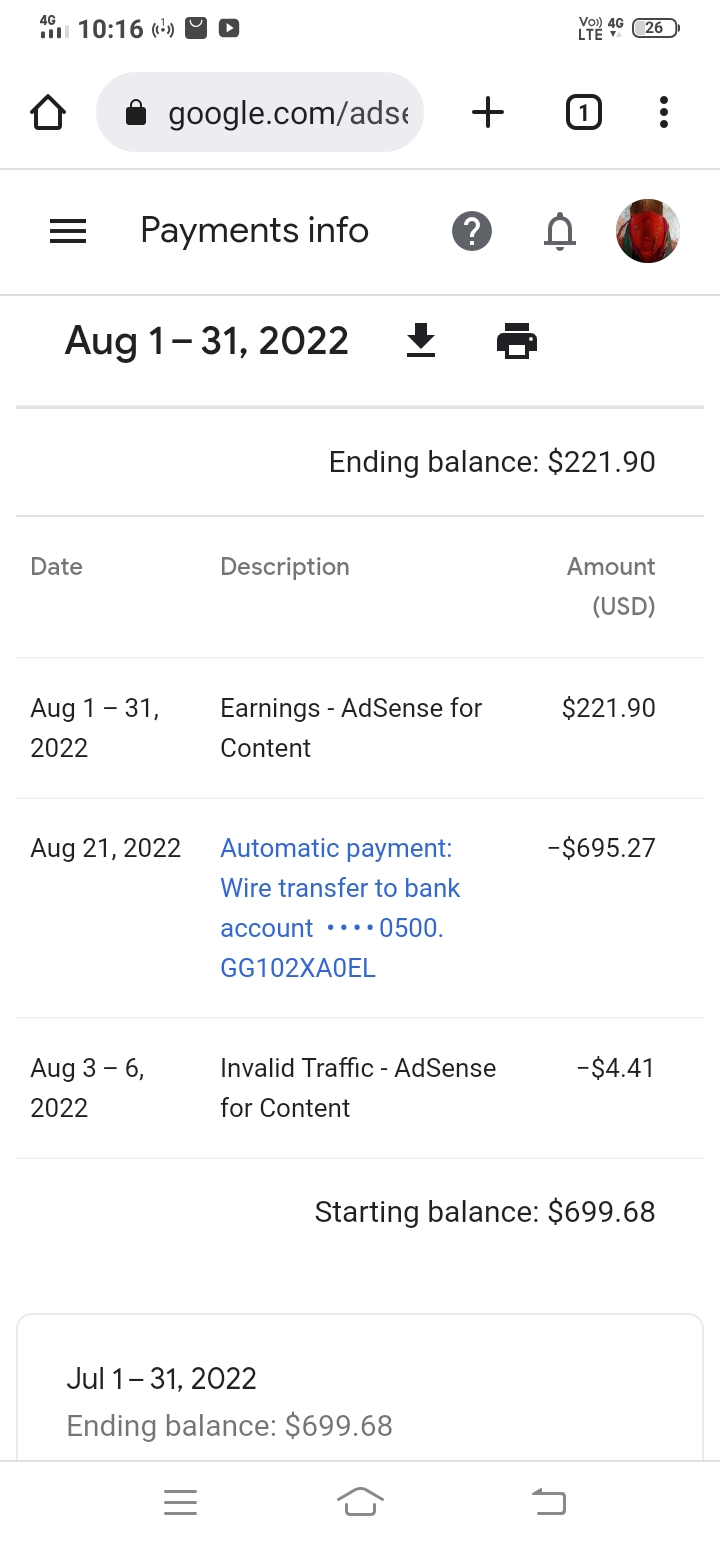Download the Aug 2022 statement

coord(421,341)
